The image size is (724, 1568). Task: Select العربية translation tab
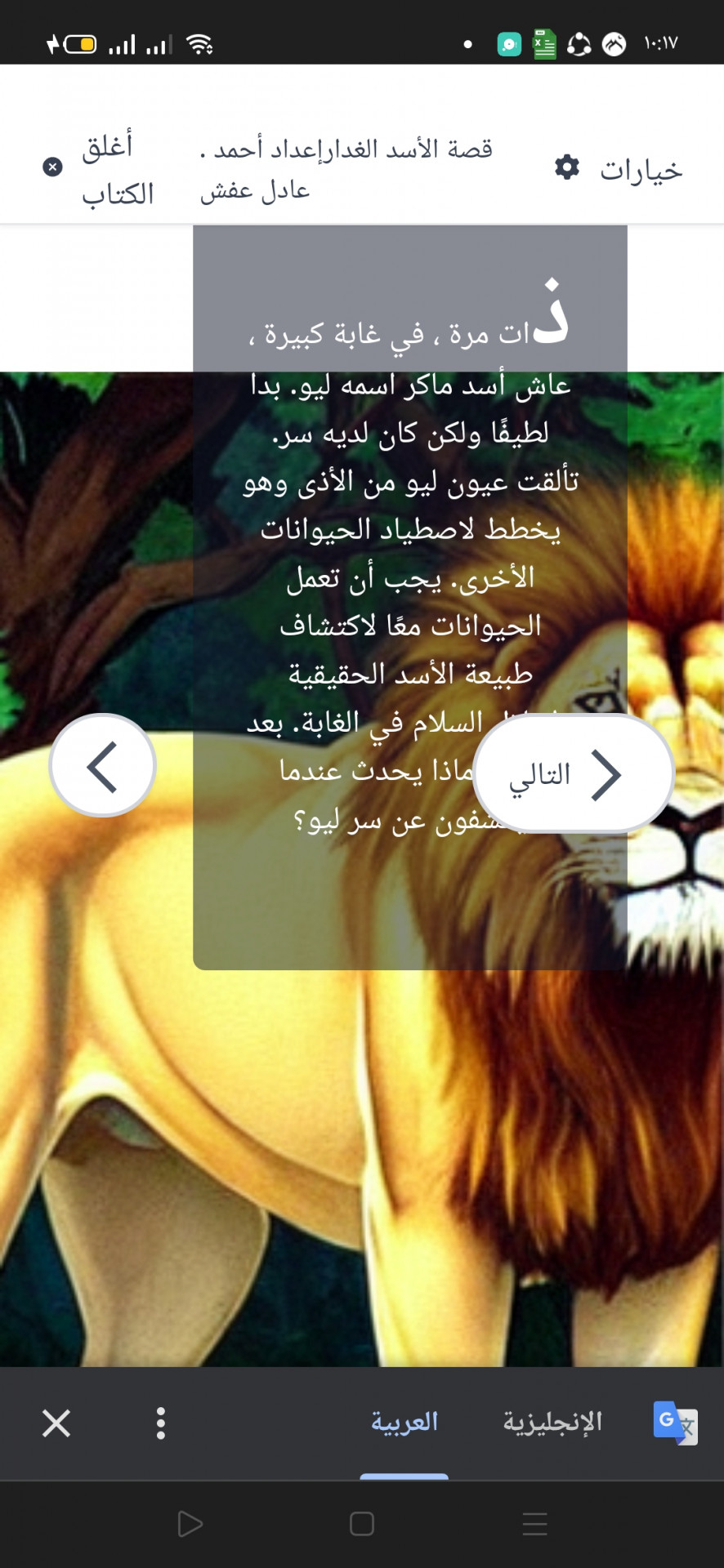(x=404, y=1422)
